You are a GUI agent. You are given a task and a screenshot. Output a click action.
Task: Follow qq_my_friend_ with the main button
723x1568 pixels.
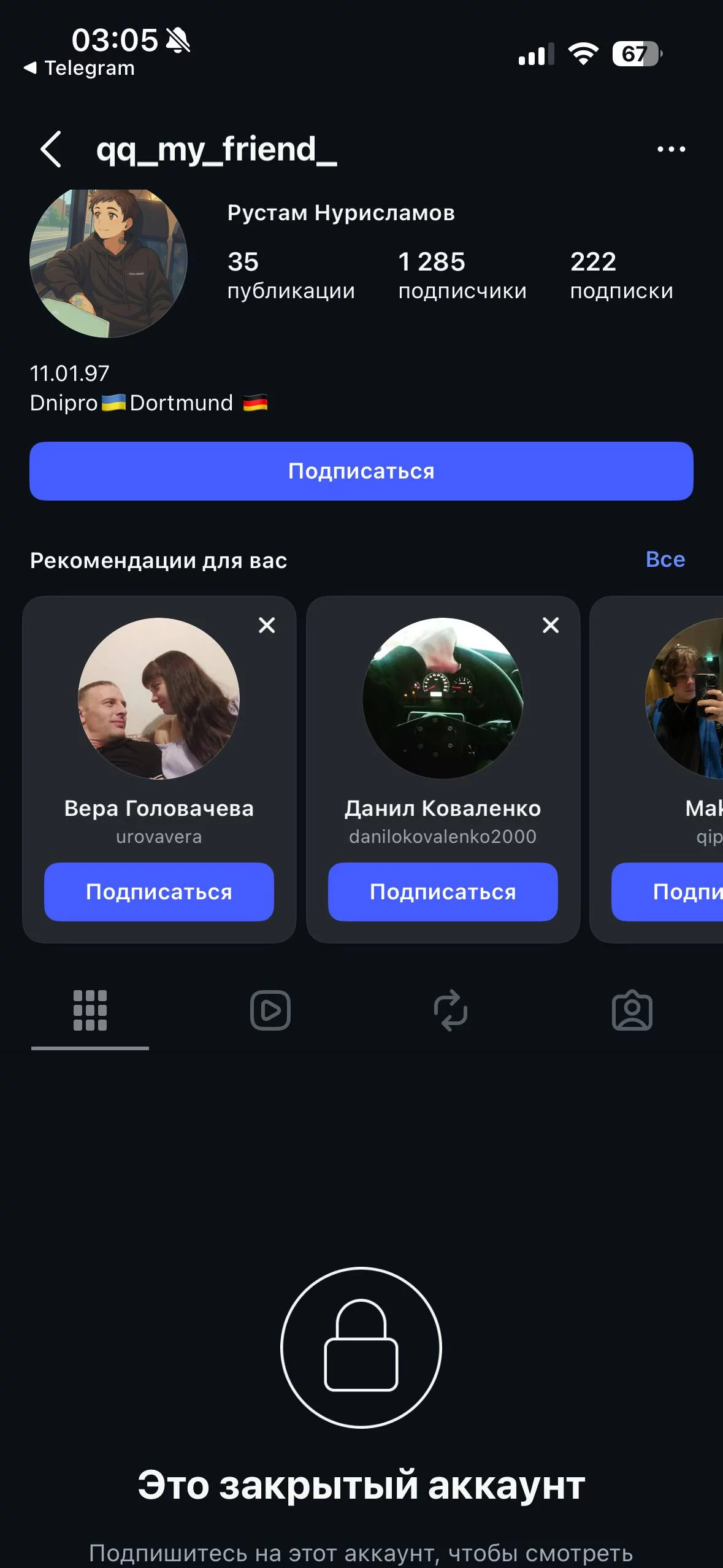point(361,471)
